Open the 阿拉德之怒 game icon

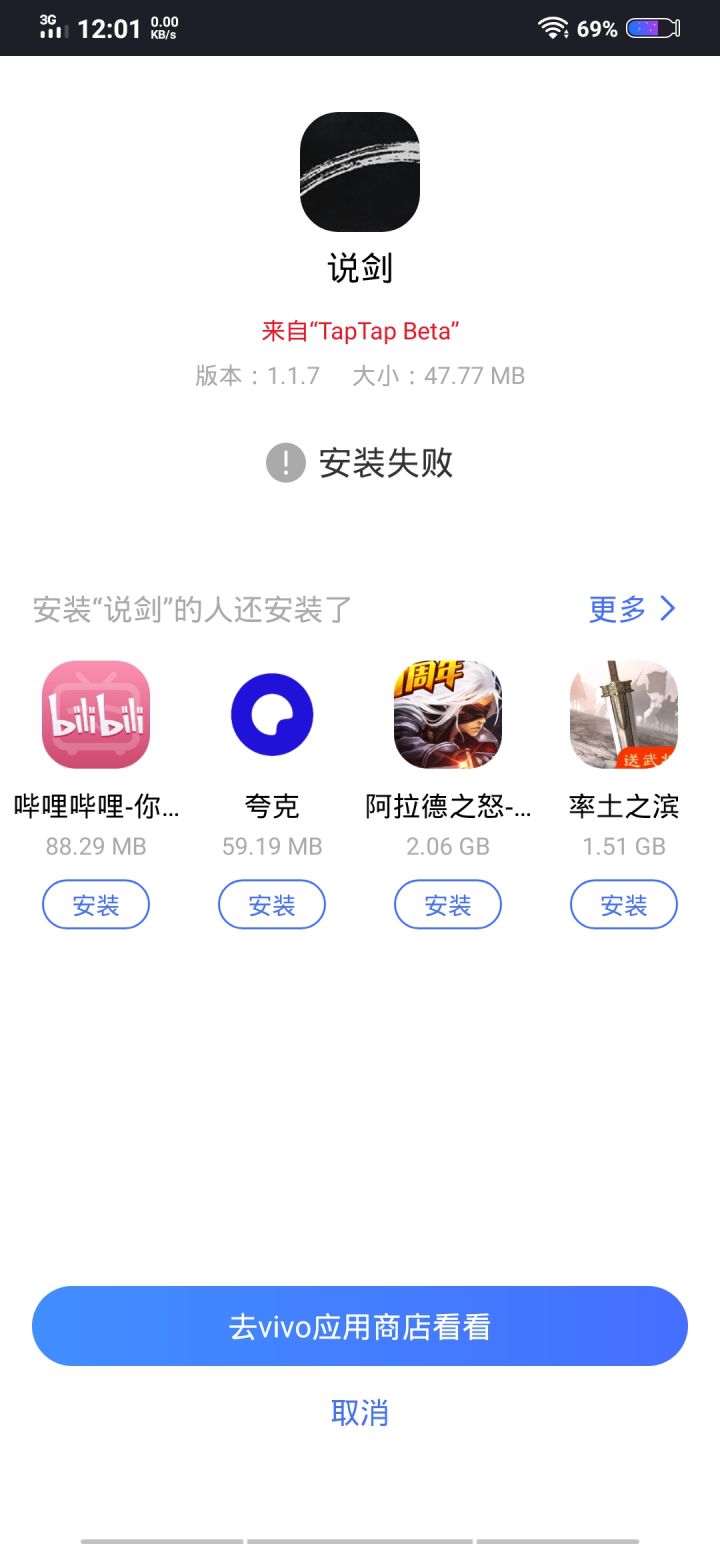pyautogui.click(x=447, y=715)
